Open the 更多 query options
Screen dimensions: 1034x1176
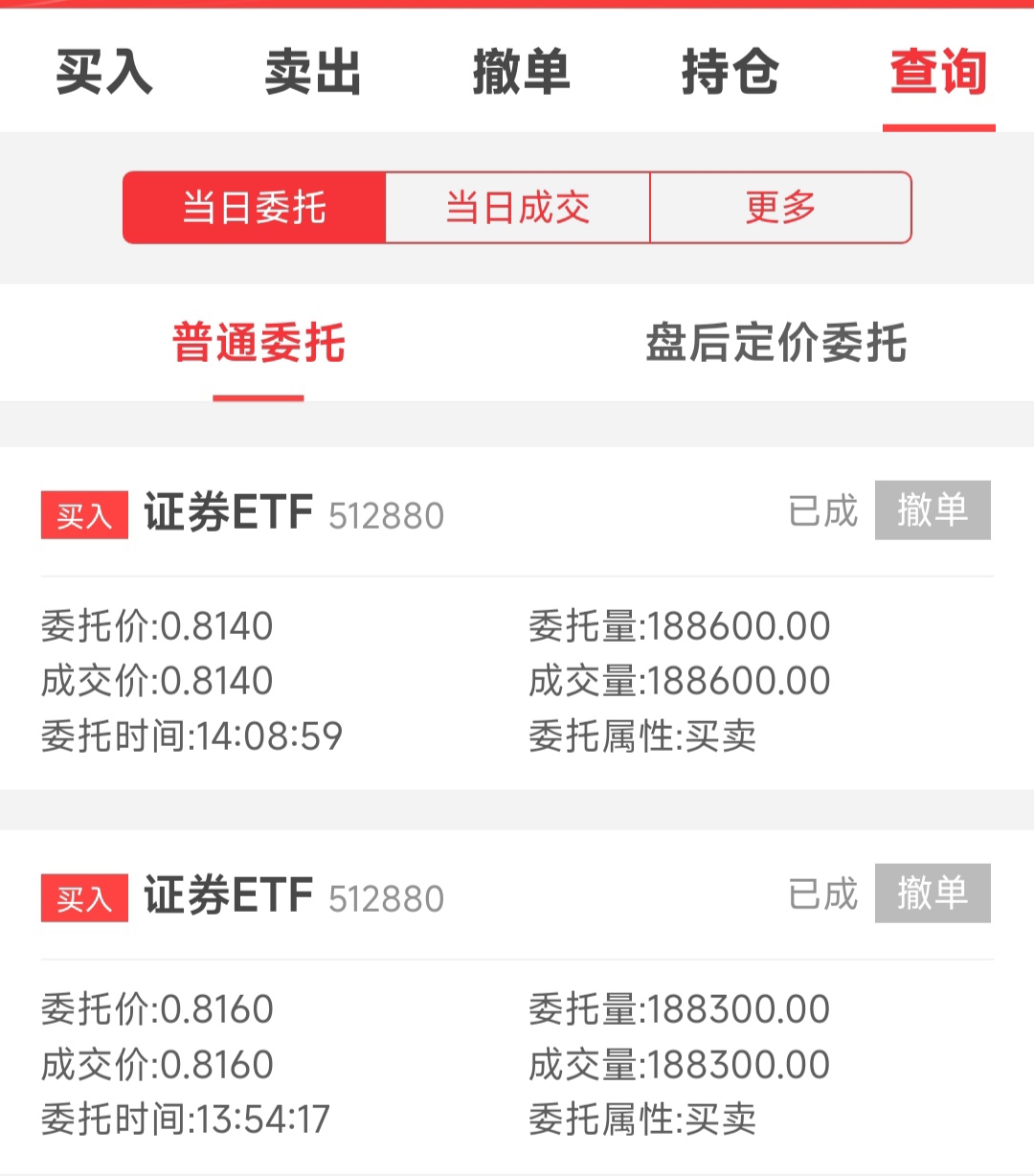780,207
